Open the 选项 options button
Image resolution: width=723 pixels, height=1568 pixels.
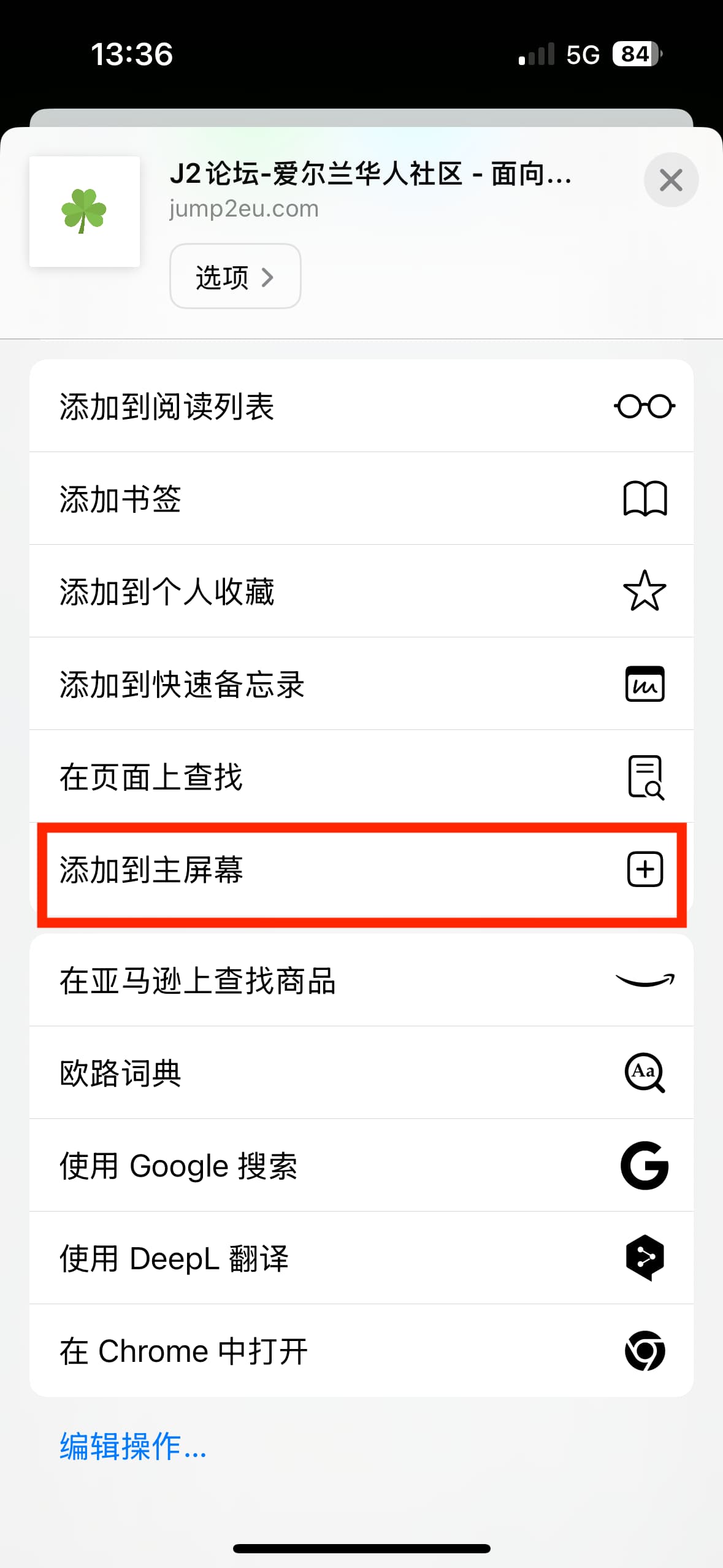[235, 276]
